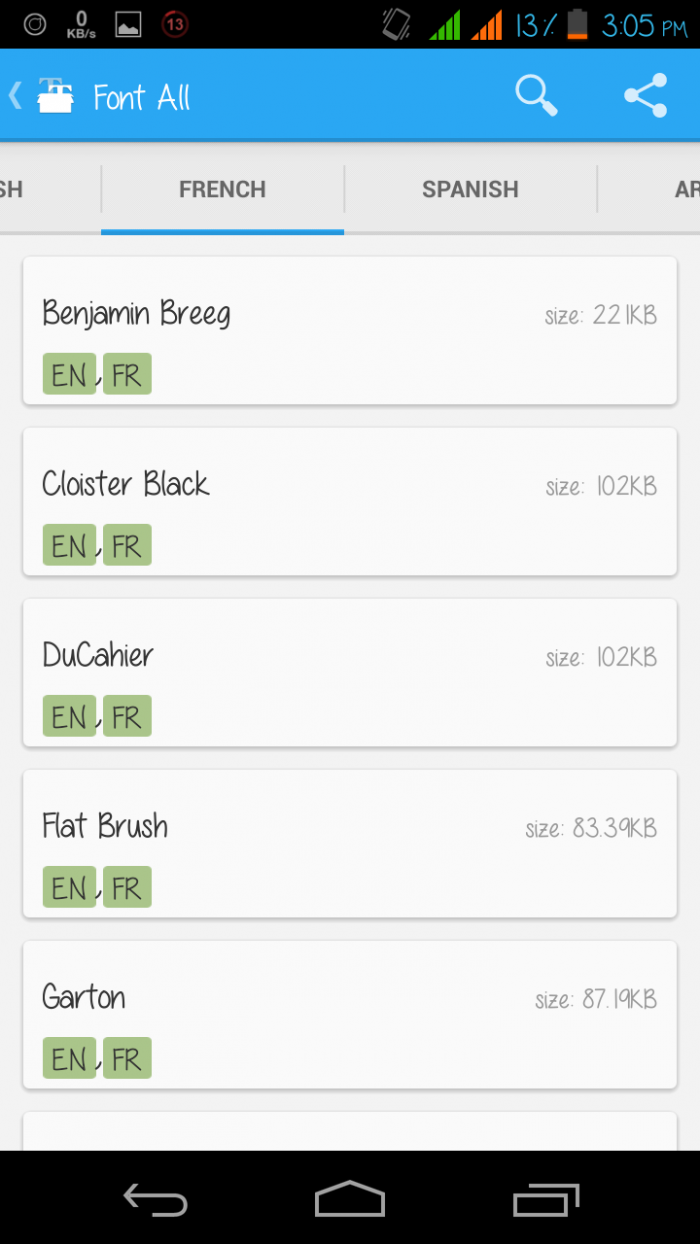Open the search icon in the app bar
Image resolution: width=700 pixels, height=1244 pixels.
coord(536,96)
